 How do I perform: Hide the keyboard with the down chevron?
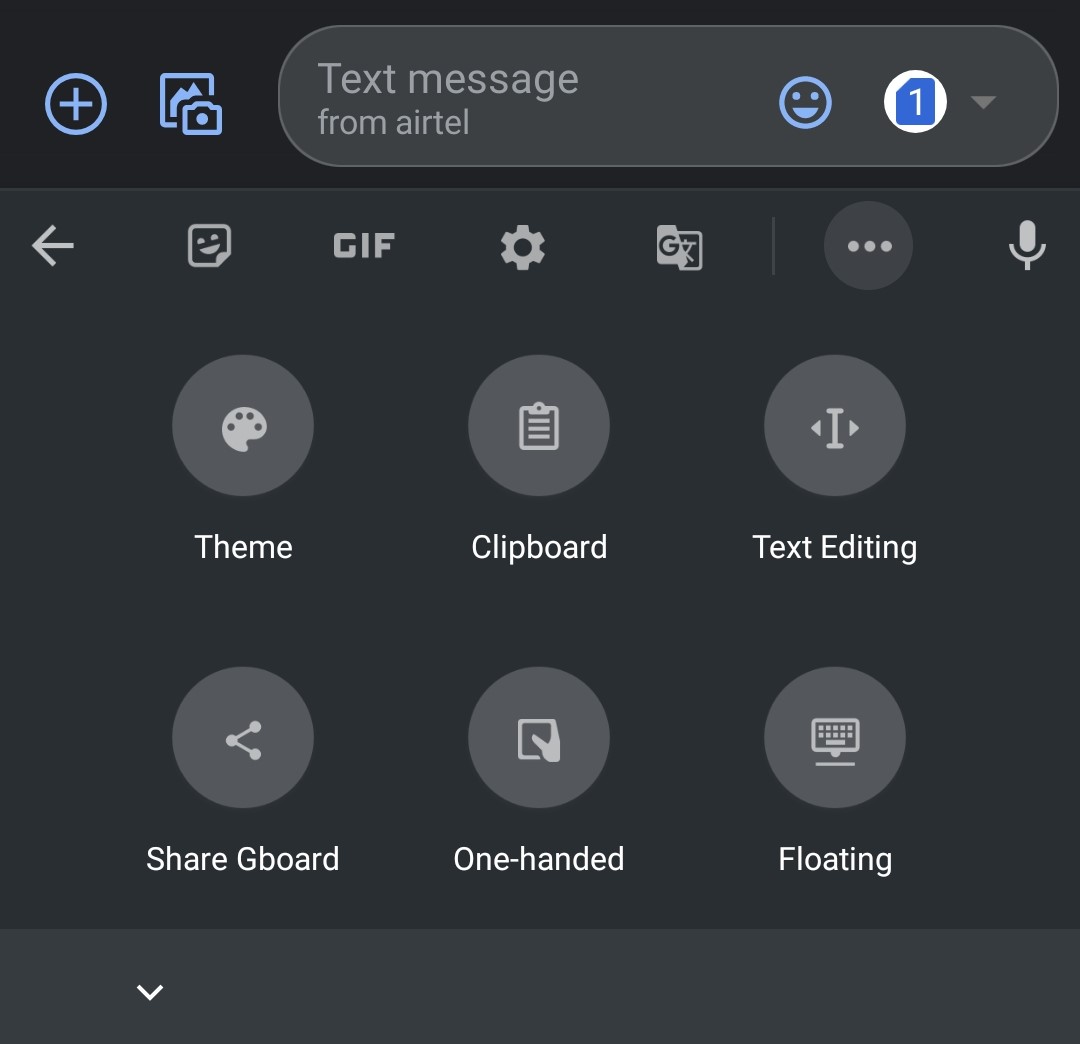point(149,992)
